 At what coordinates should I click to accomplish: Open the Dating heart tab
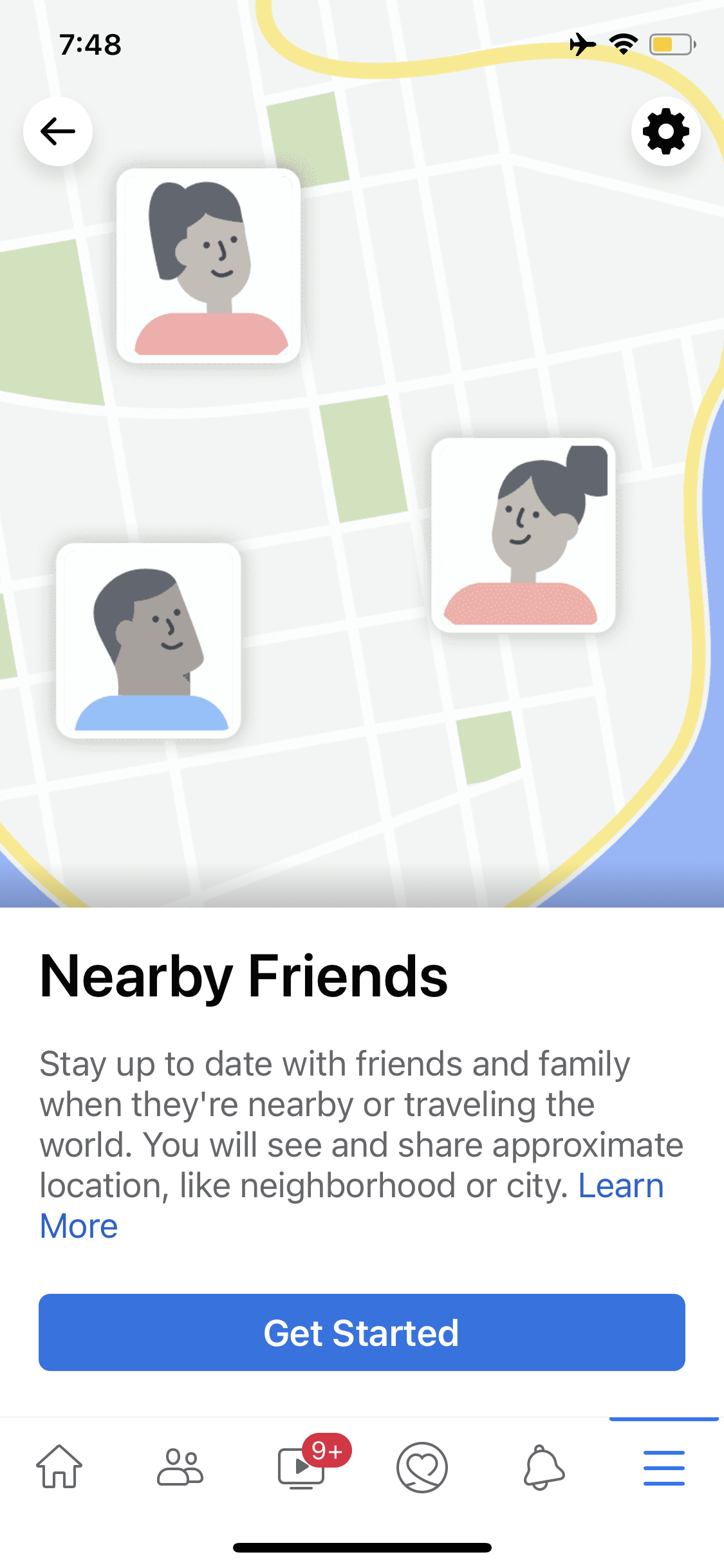422,1468
